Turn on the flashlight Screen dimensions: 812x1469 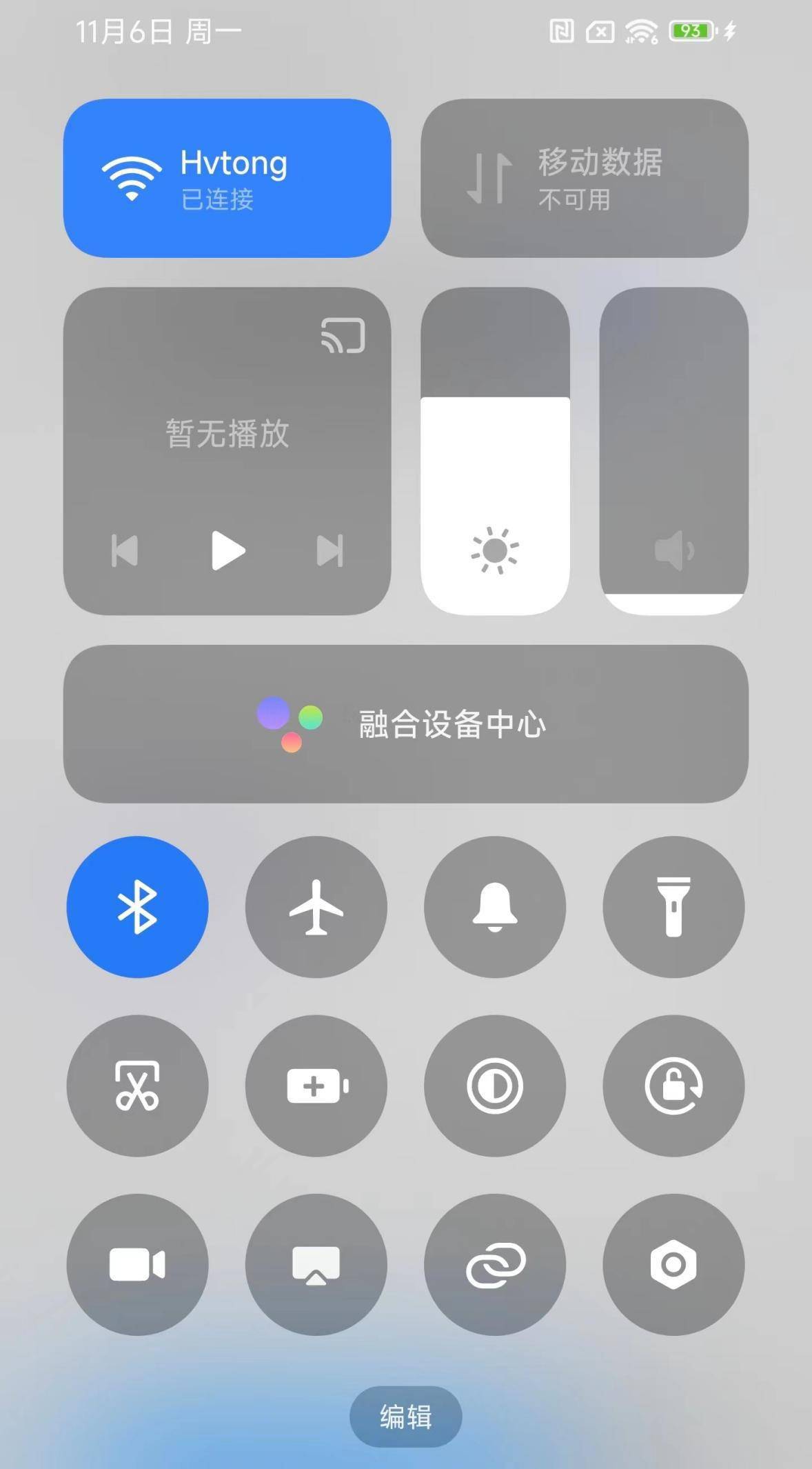click(673, 906)
